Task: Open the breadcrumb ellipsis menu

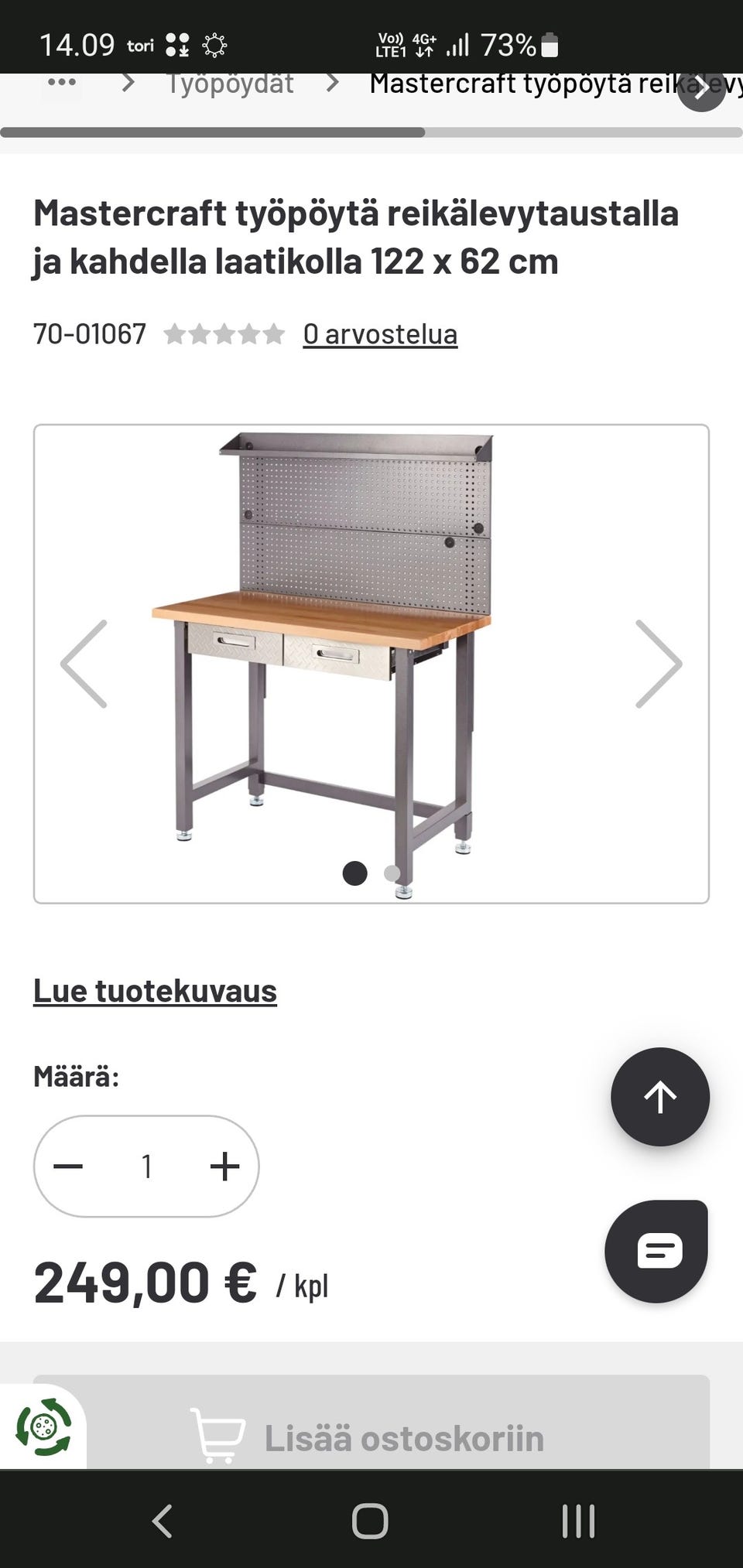Action: coord(62,84)
